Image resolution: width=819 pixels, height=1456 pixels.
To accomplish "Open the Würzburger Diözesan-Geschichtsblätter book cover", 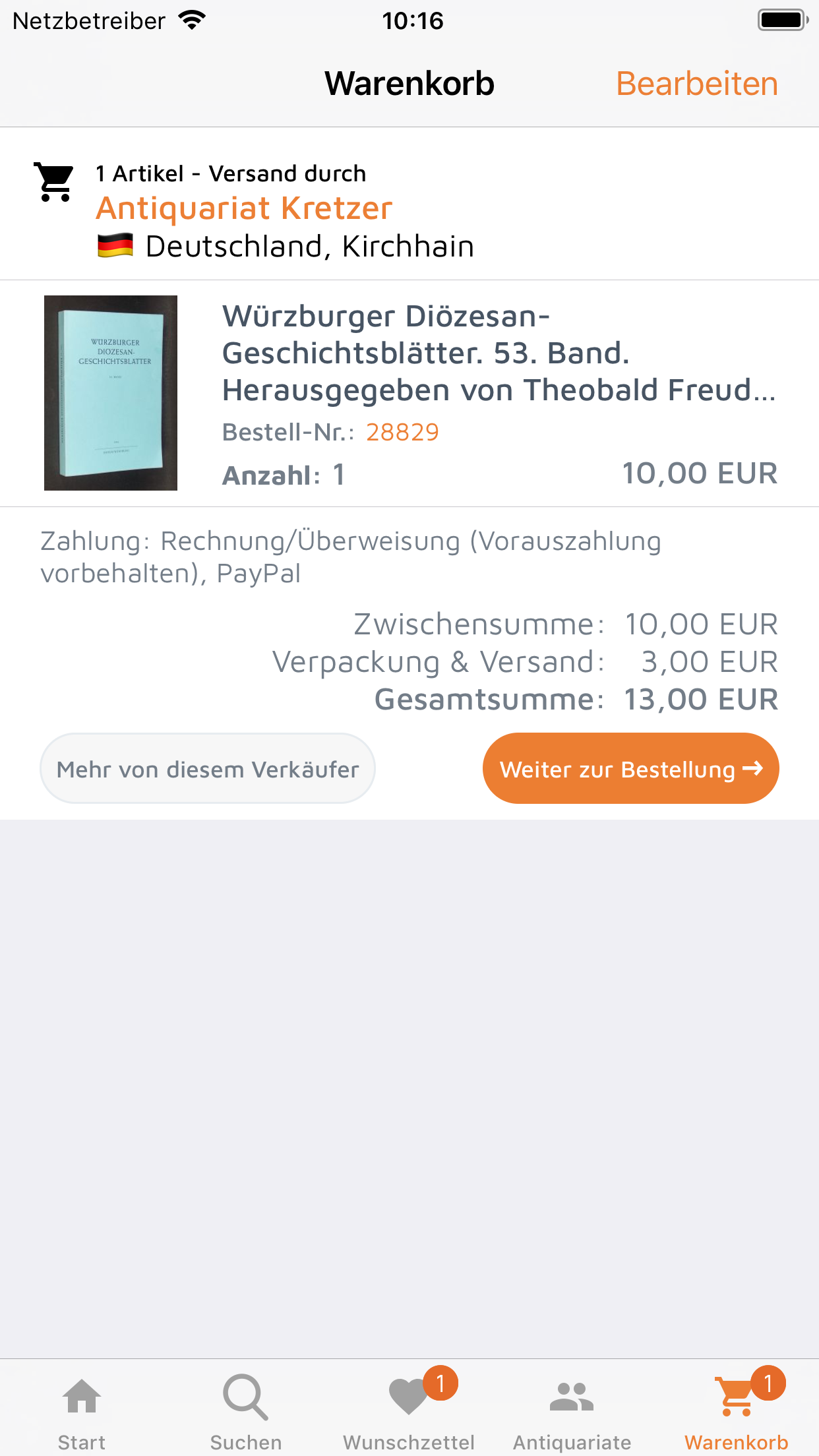I will pyautogui.click(x=111, y=393).
